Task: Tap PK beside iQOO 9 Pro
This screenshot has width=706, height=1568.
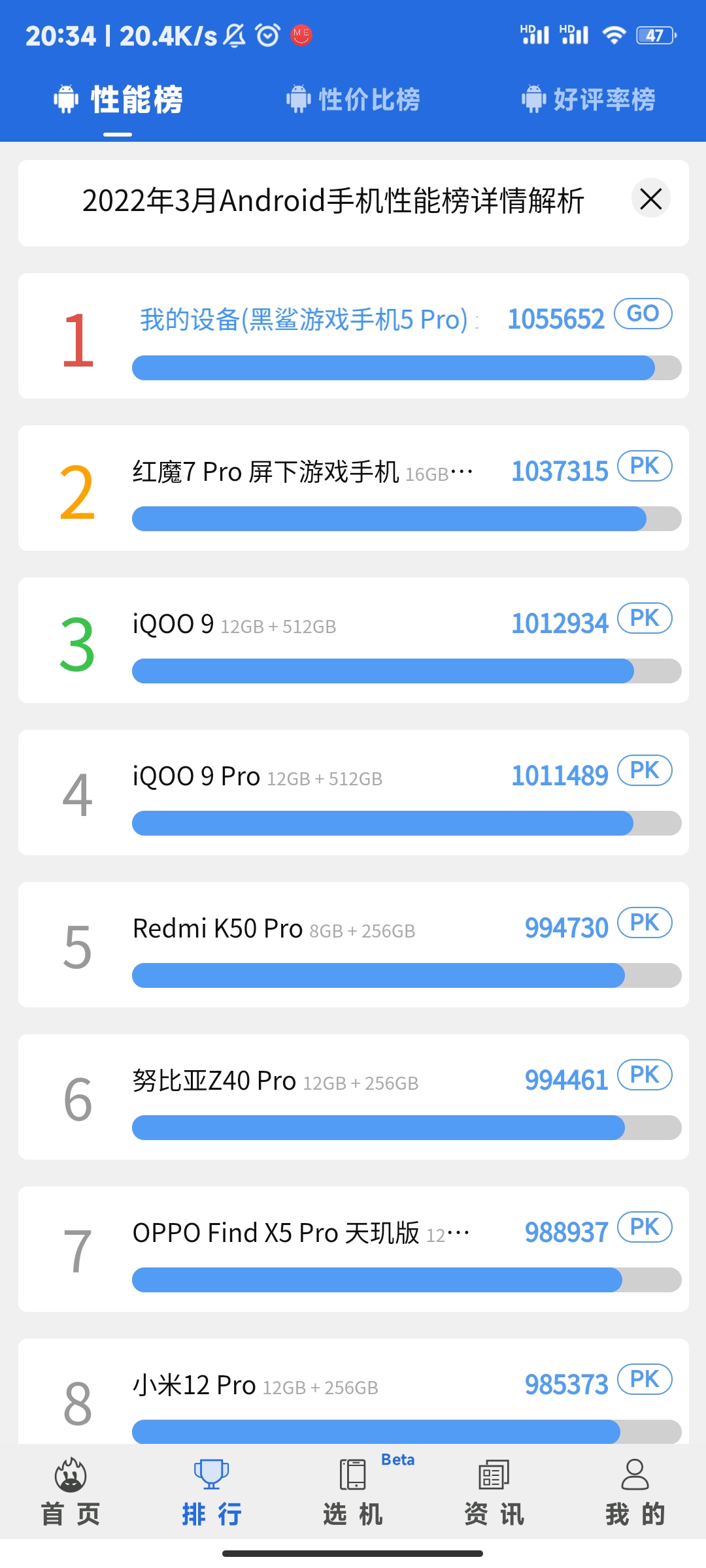Action: 645,770
